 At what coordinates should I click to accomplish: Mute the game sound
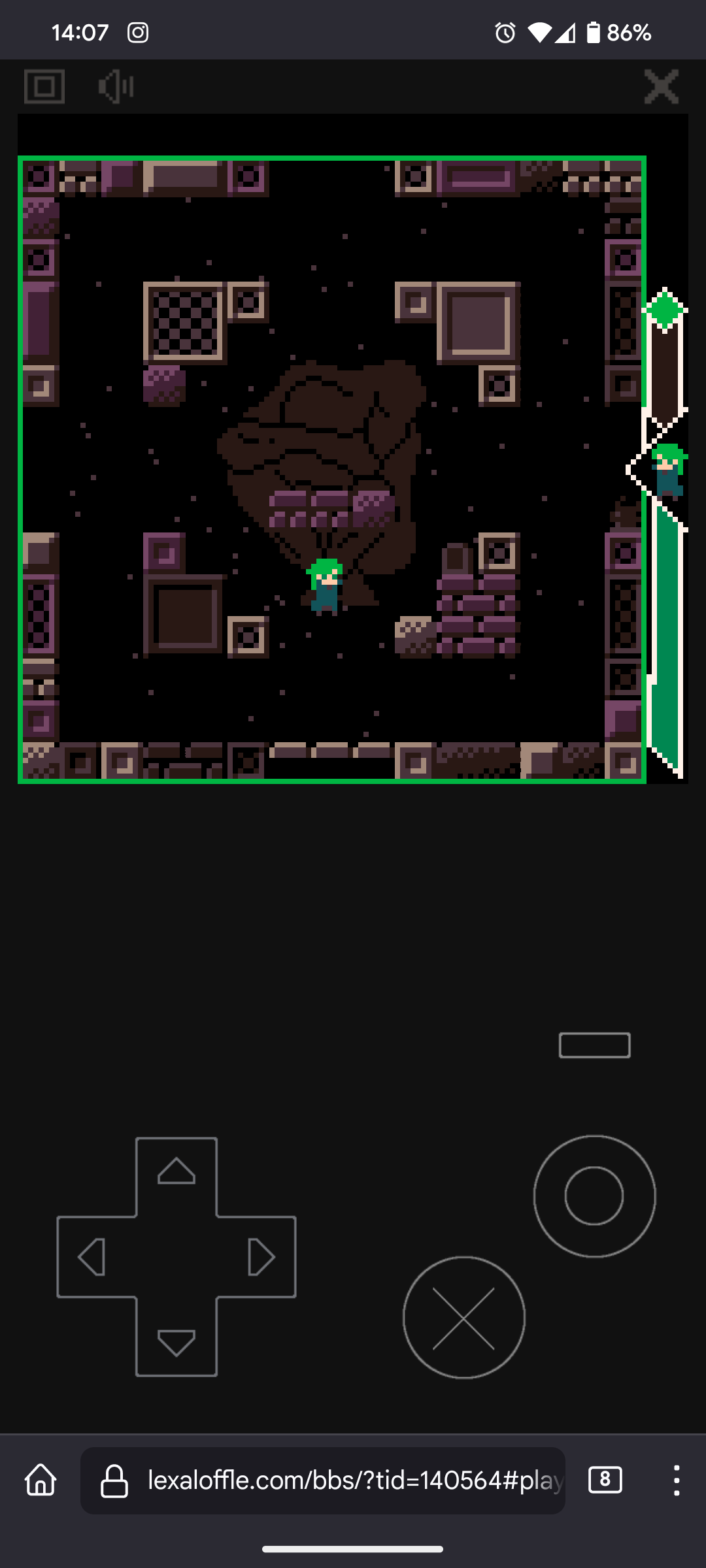pyautogui.click(x=116, y=86)
